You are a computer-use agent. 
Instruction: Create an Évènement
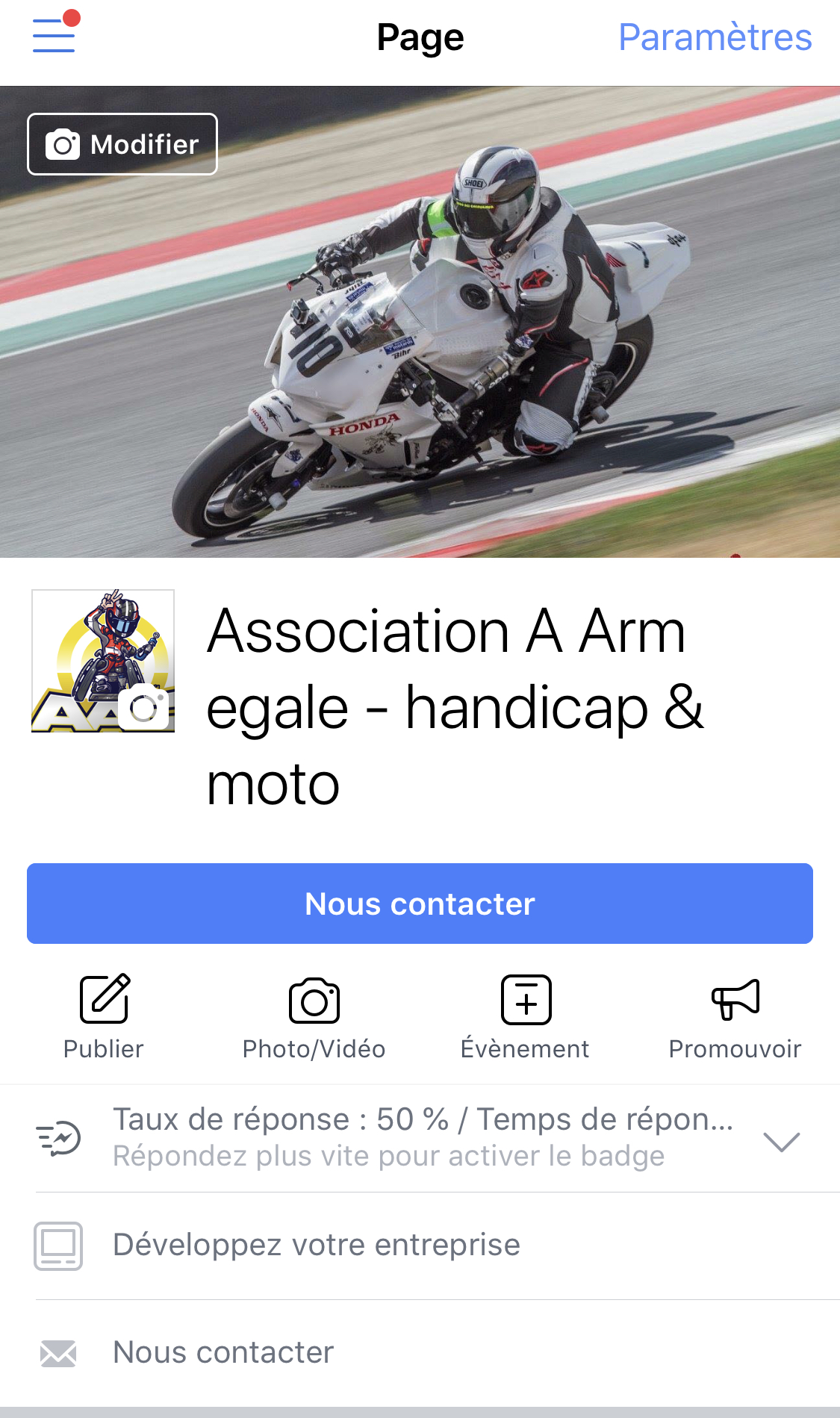525,1017
